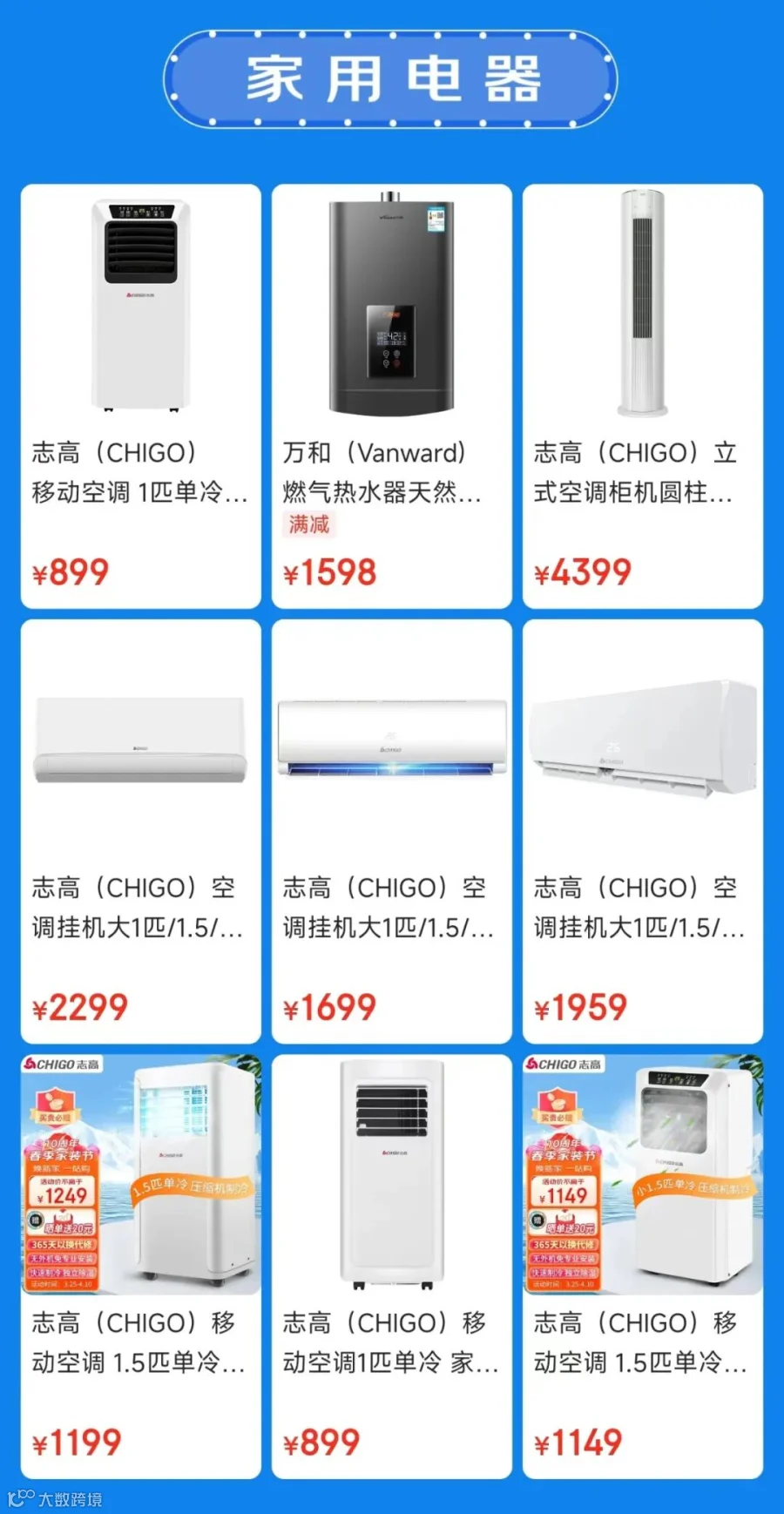Screen dimensions: 784x1514
Task: Open the CHIGO cylindrical cabinet AC ¥4399
Action: pos(642,395)
